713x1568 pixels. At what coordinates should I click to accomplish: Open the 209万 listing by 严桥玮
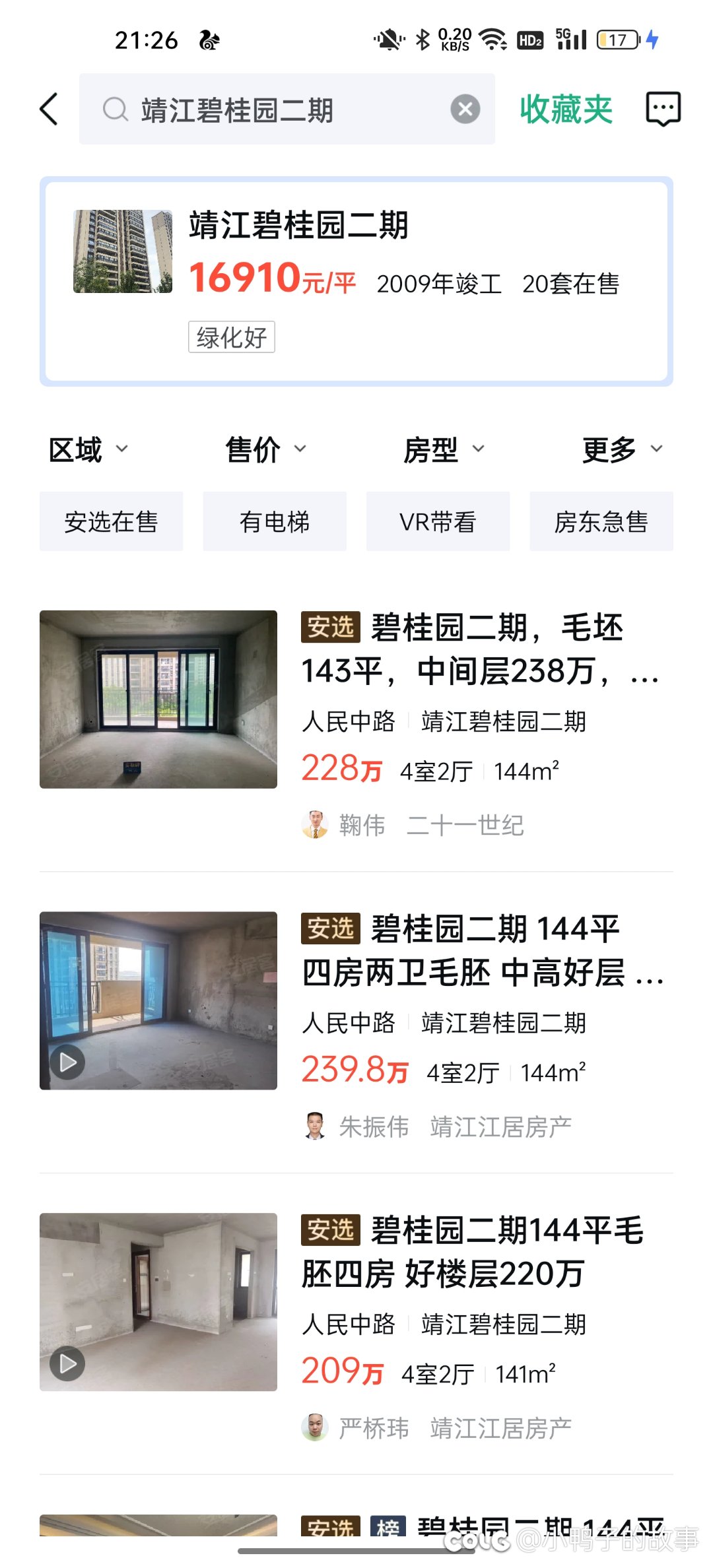[x=356, y=1326]
